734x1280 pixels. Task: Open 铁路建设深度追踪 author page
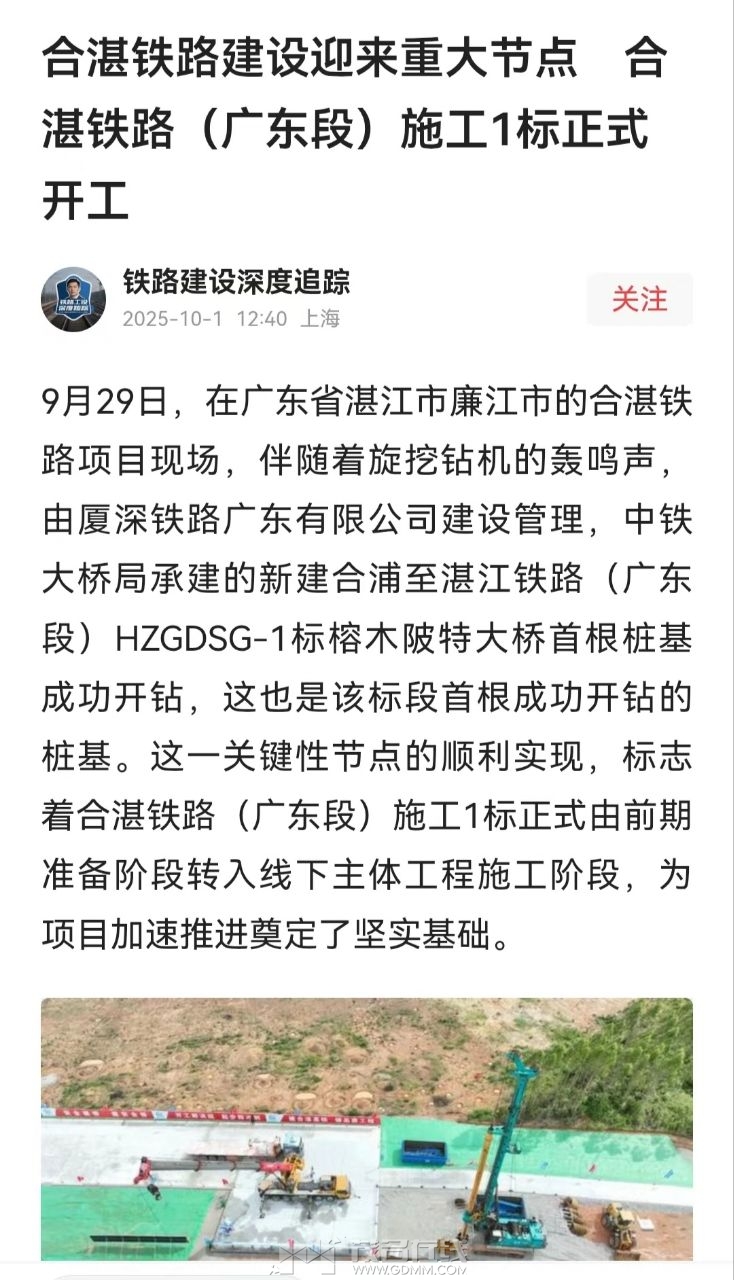coord(236,282)
